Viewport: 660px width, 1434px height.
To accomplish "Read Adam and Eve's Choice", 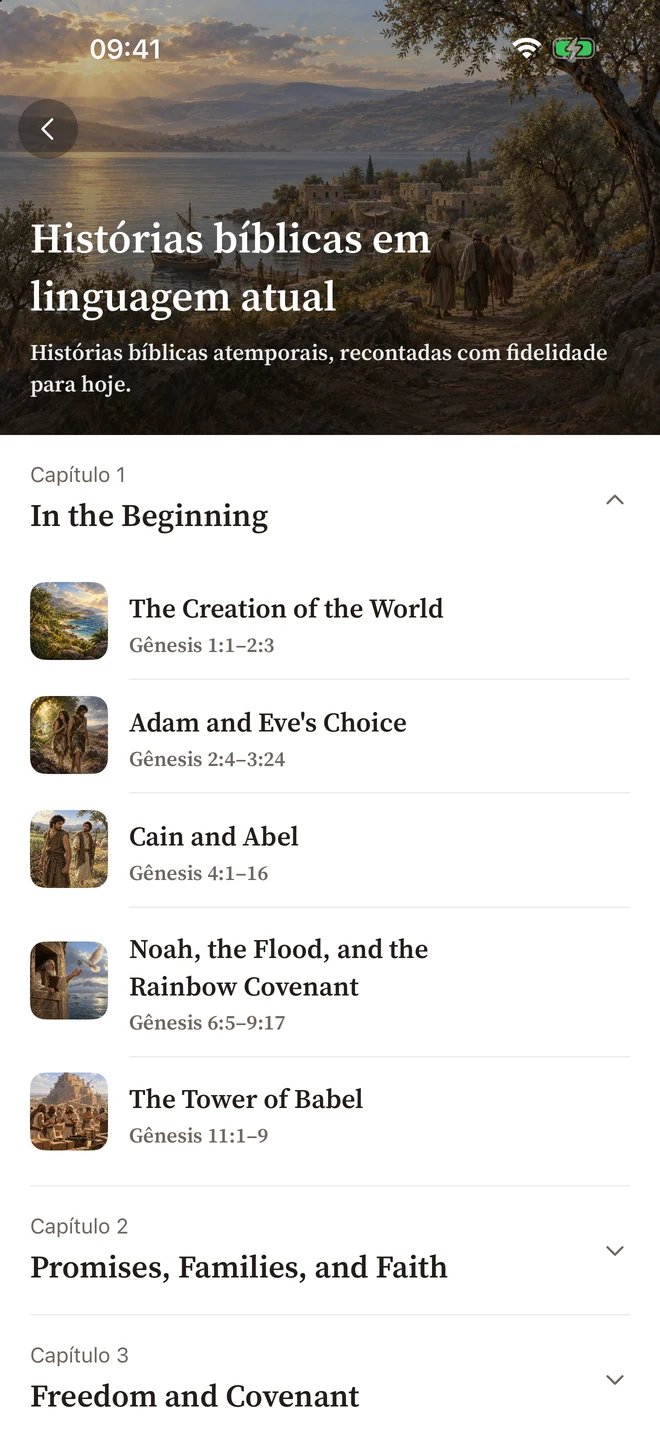I will 330,736.
